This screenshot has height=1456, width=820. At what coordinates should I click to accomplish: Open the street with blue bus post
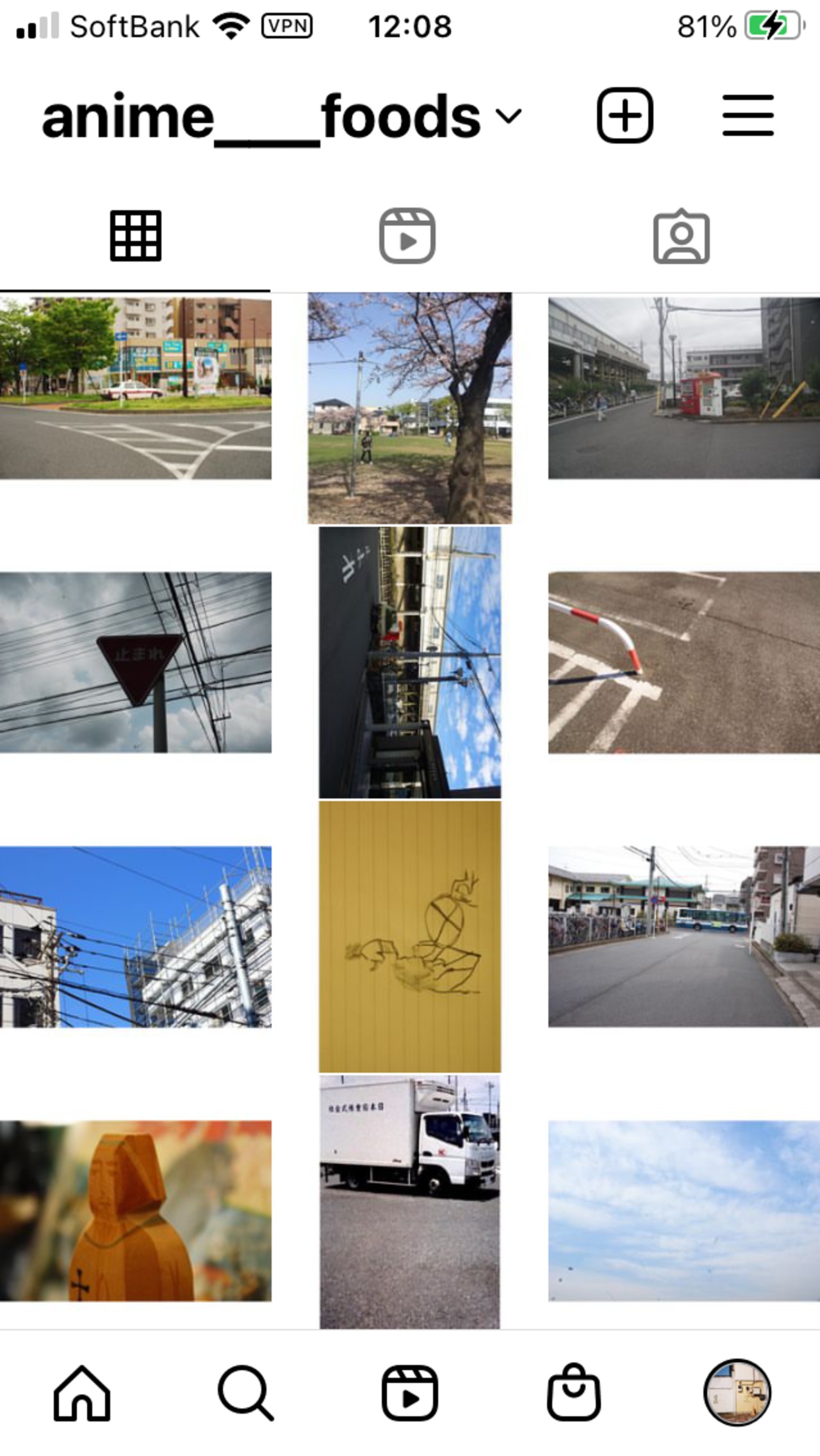tap(684, 936)
